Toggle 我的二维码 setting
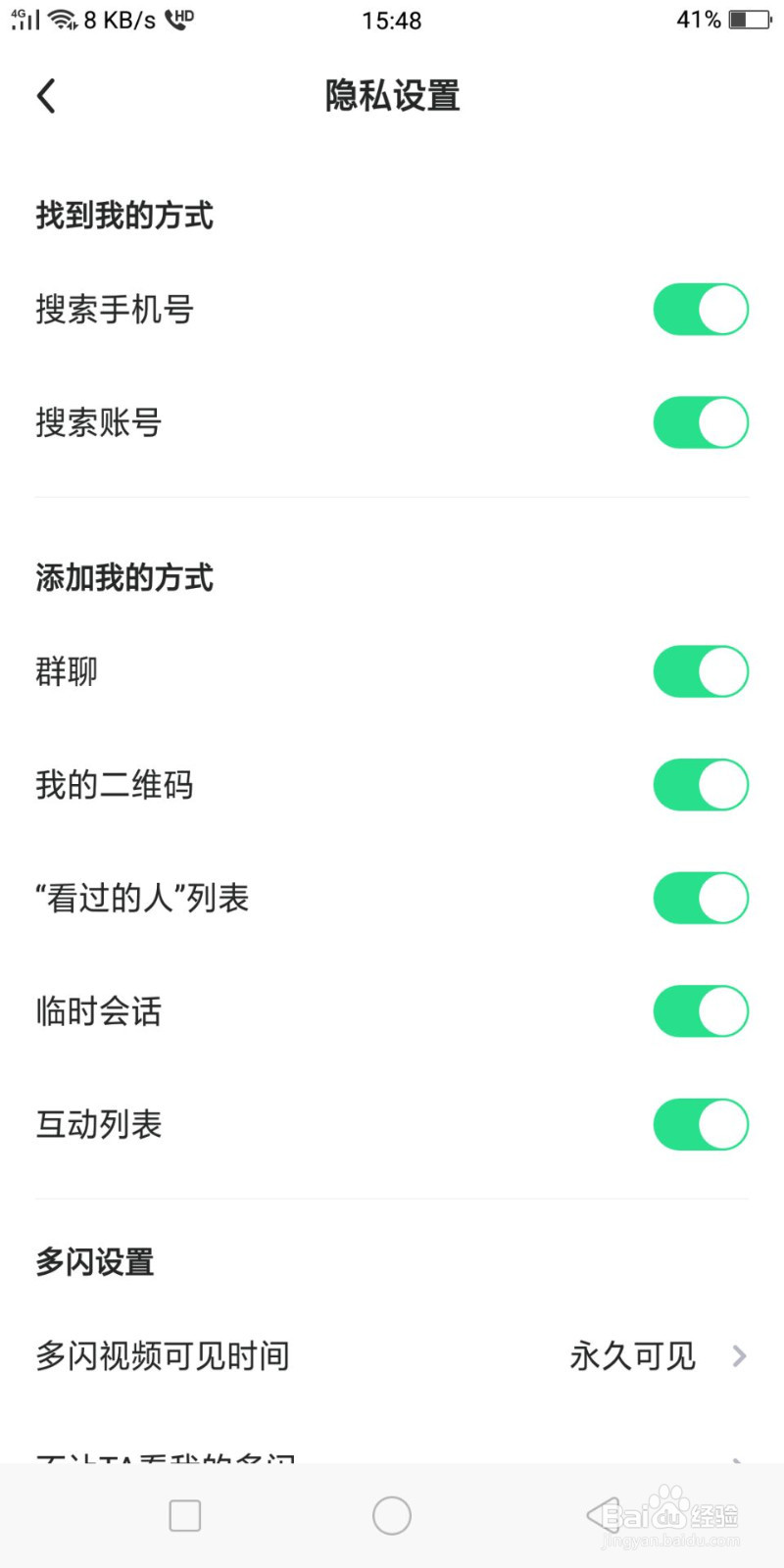Screen dimensions: 784x1568 point(701,785)
